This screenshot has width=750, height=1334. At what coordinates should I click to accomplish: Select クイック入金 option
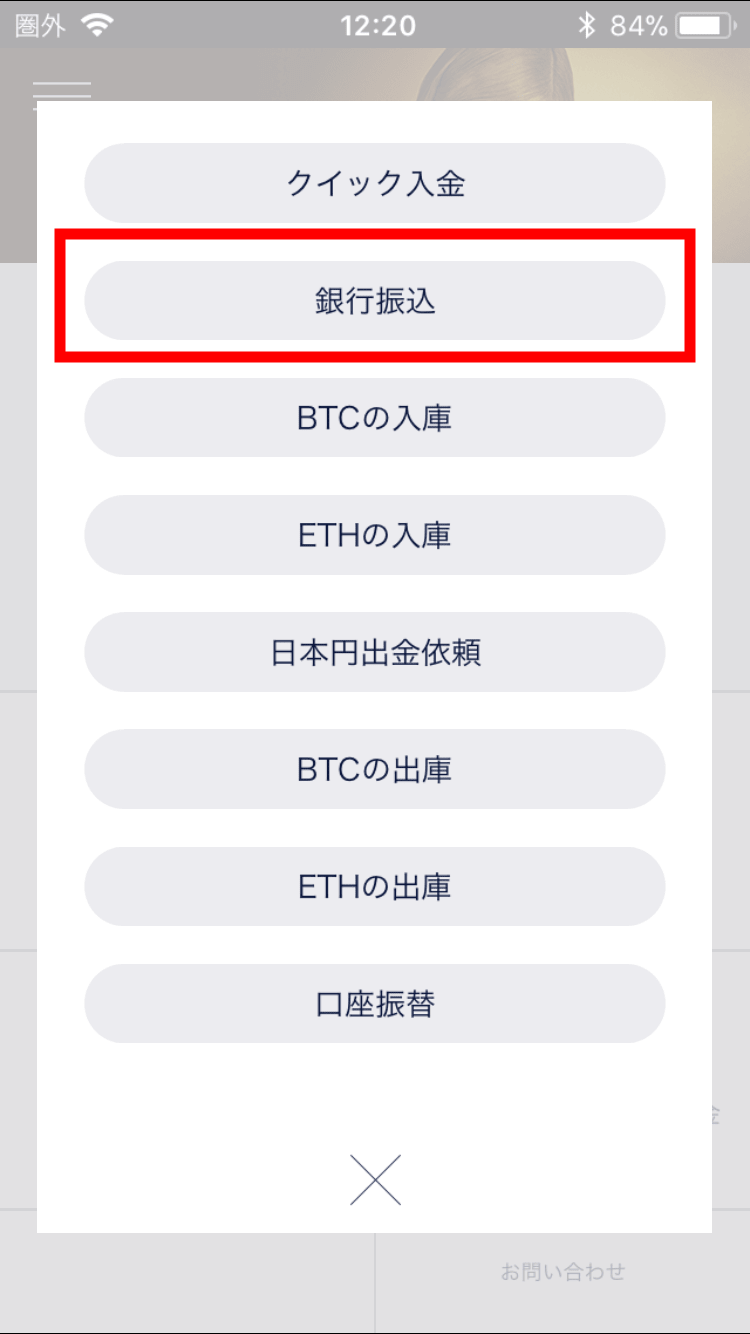375,183
